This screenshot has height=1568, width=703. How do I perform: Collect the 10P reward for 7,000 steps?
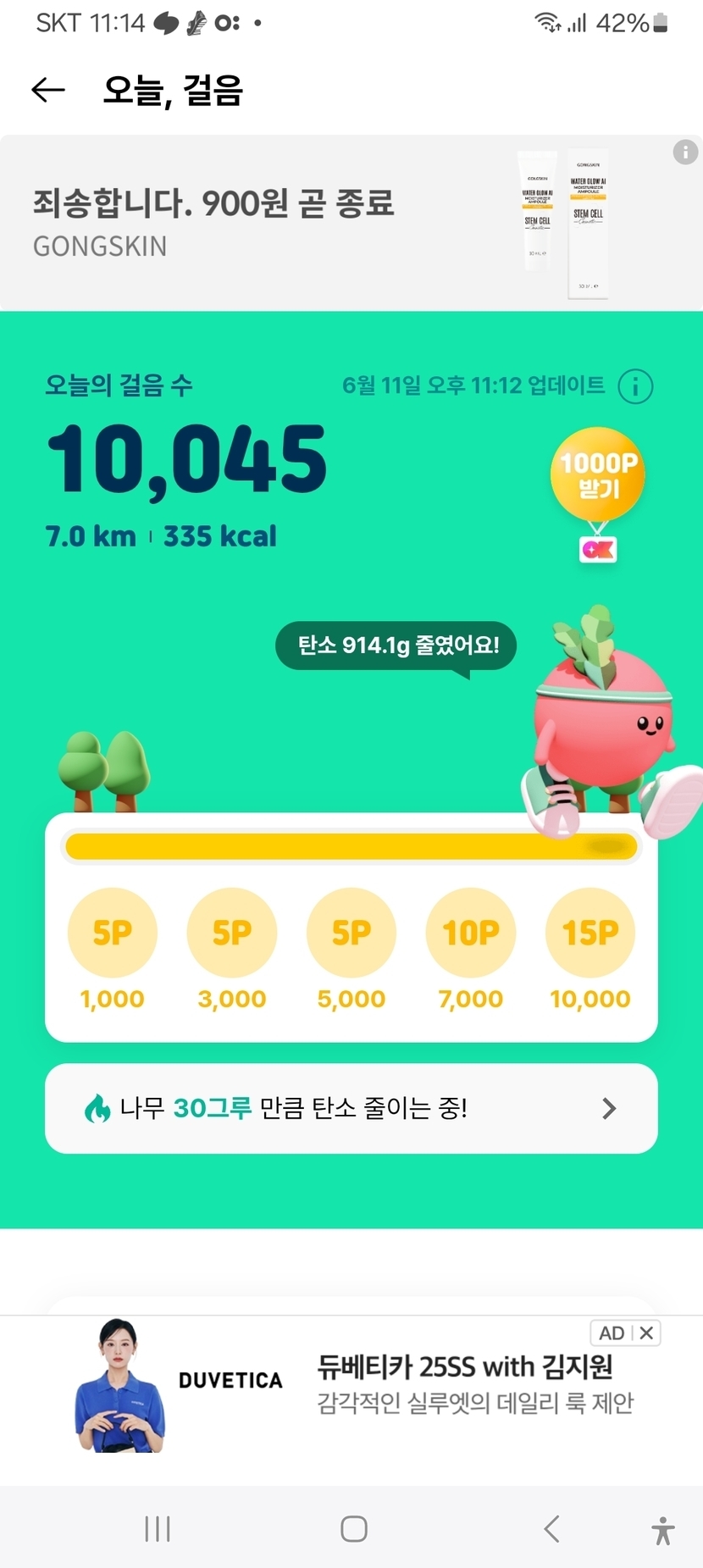[471, 933]
